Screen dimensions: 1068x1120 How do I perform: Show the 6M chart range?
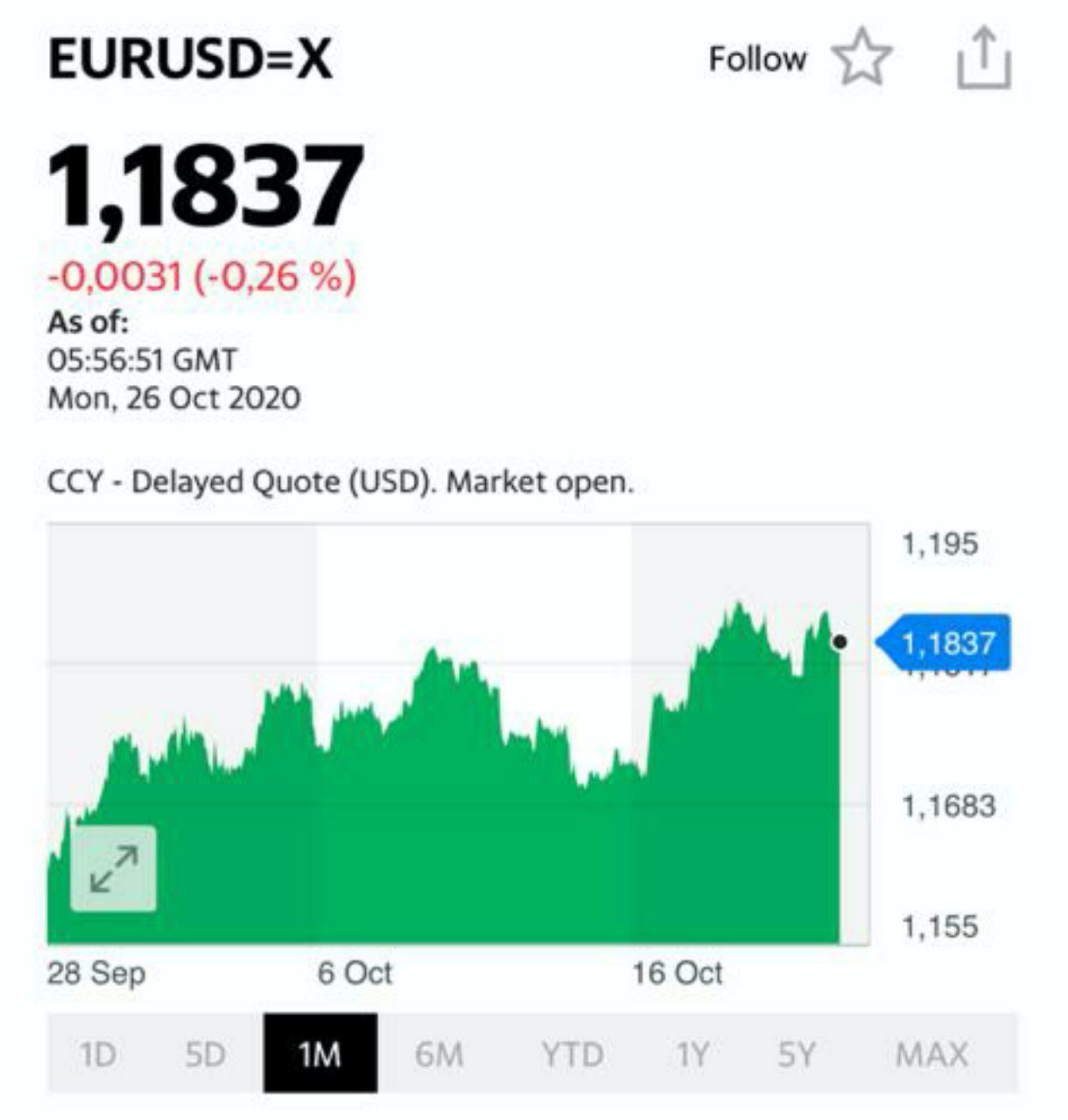[x=439, y=1054]
